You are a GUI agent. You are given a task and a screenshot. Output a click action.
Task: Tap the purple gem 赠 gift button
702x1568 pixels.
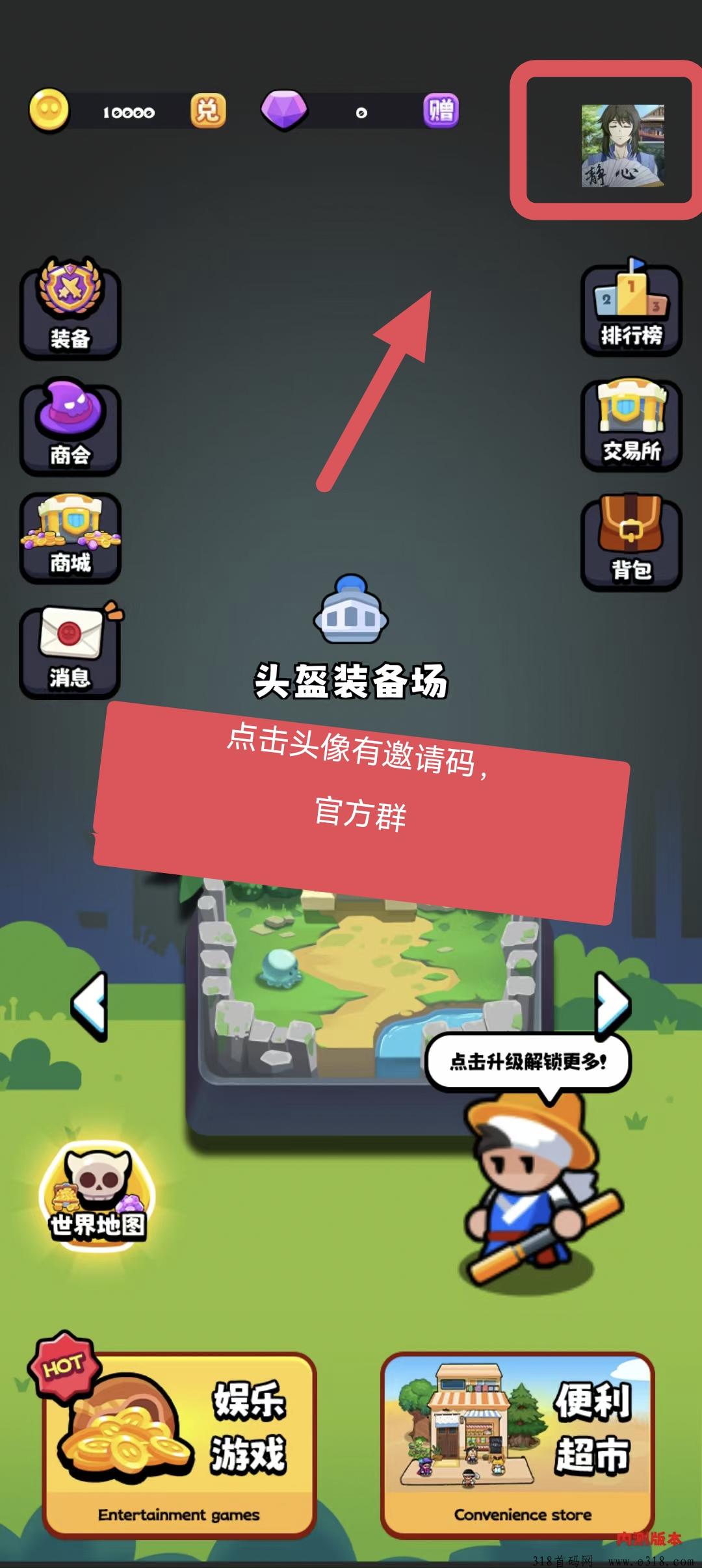tap(441, 111)
